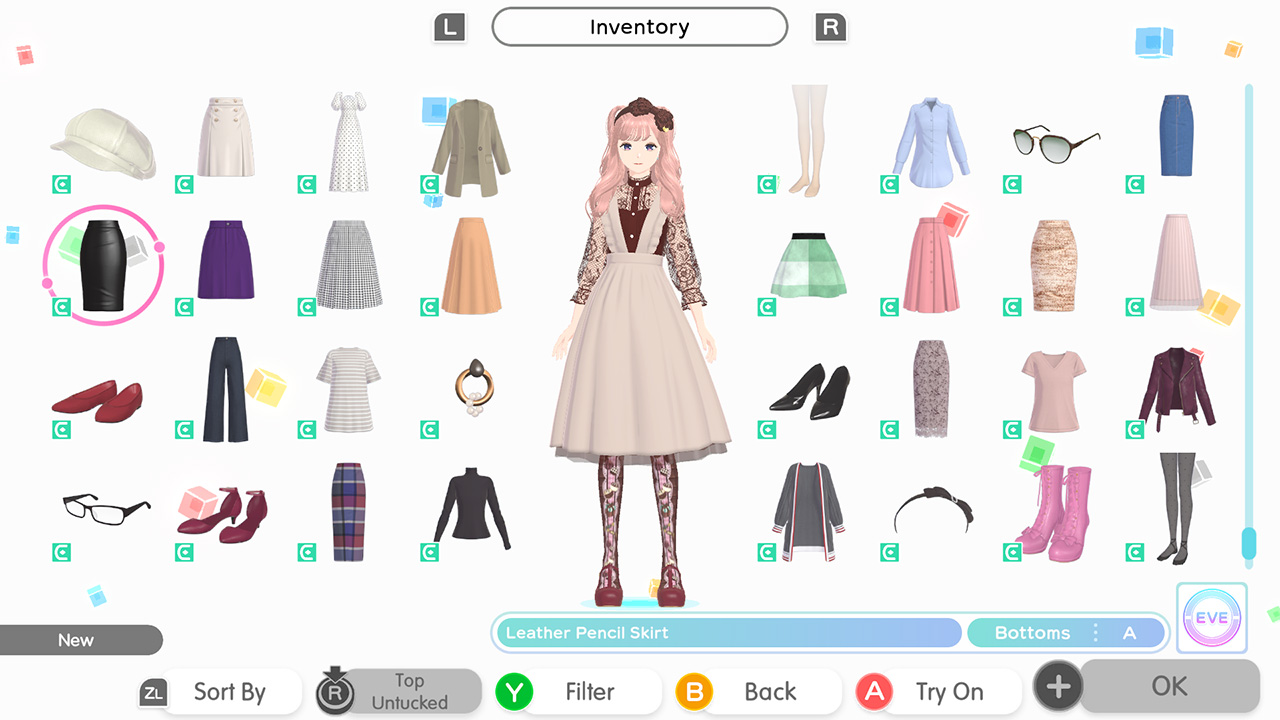Open the EVE badge button
The height and width of the screenshot is (720, 1280).
pos(1211,617)
